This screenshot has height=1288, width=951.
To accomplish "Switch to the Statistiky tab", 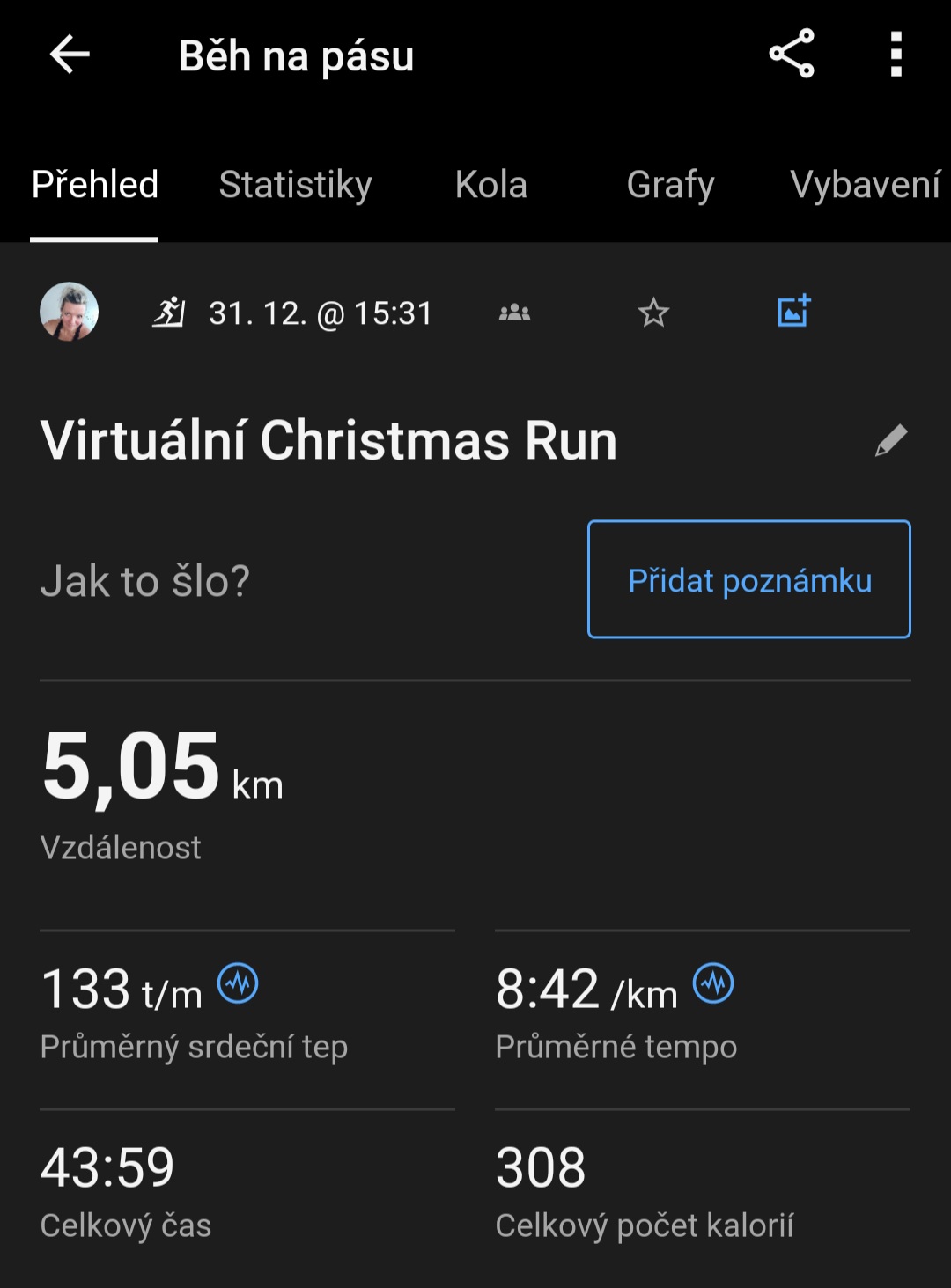I will coord(295,185).
